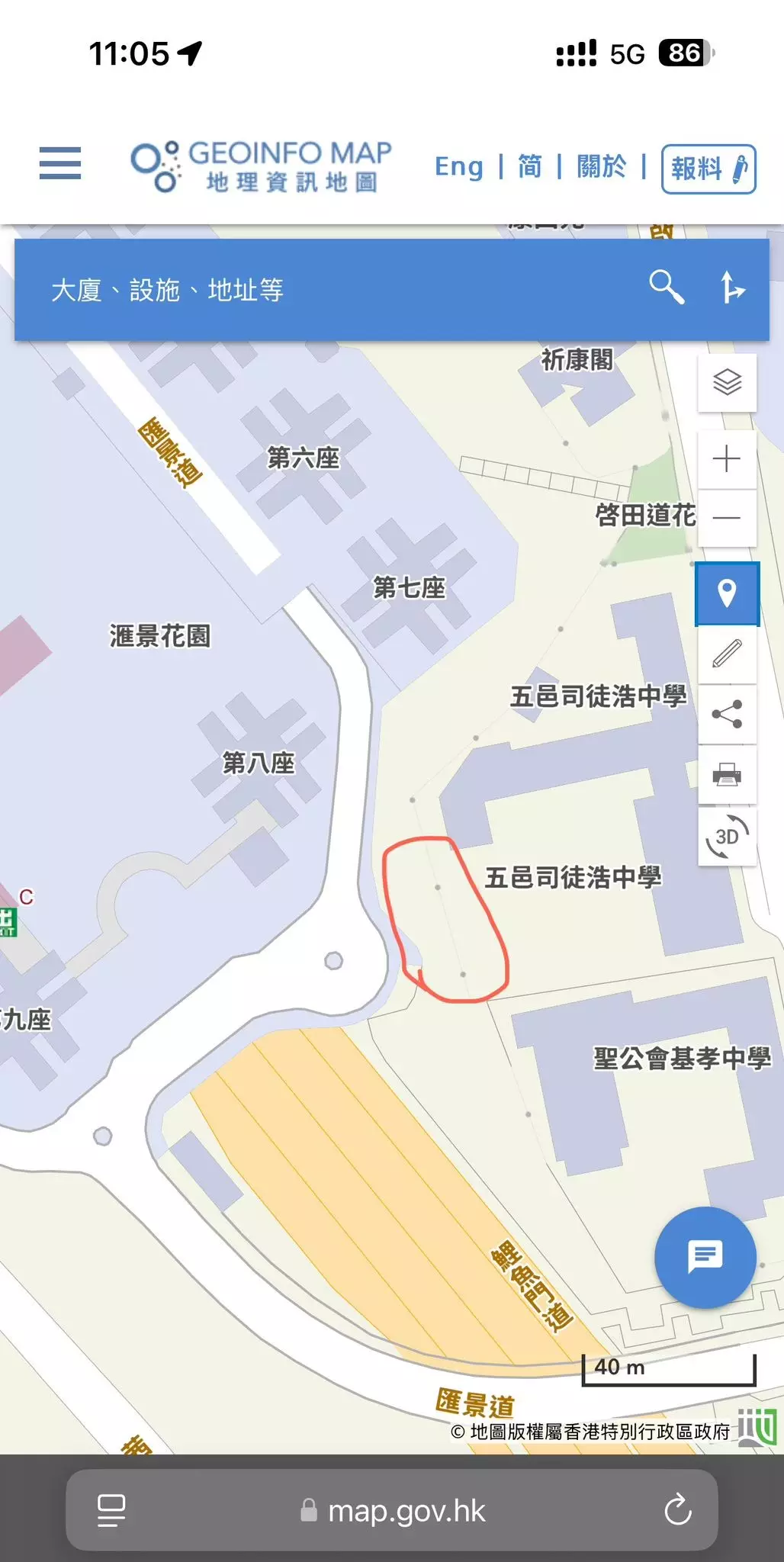Viewport: 784px width, 1562px height.
Task: Open the 關於 about link
Action: 601,166
